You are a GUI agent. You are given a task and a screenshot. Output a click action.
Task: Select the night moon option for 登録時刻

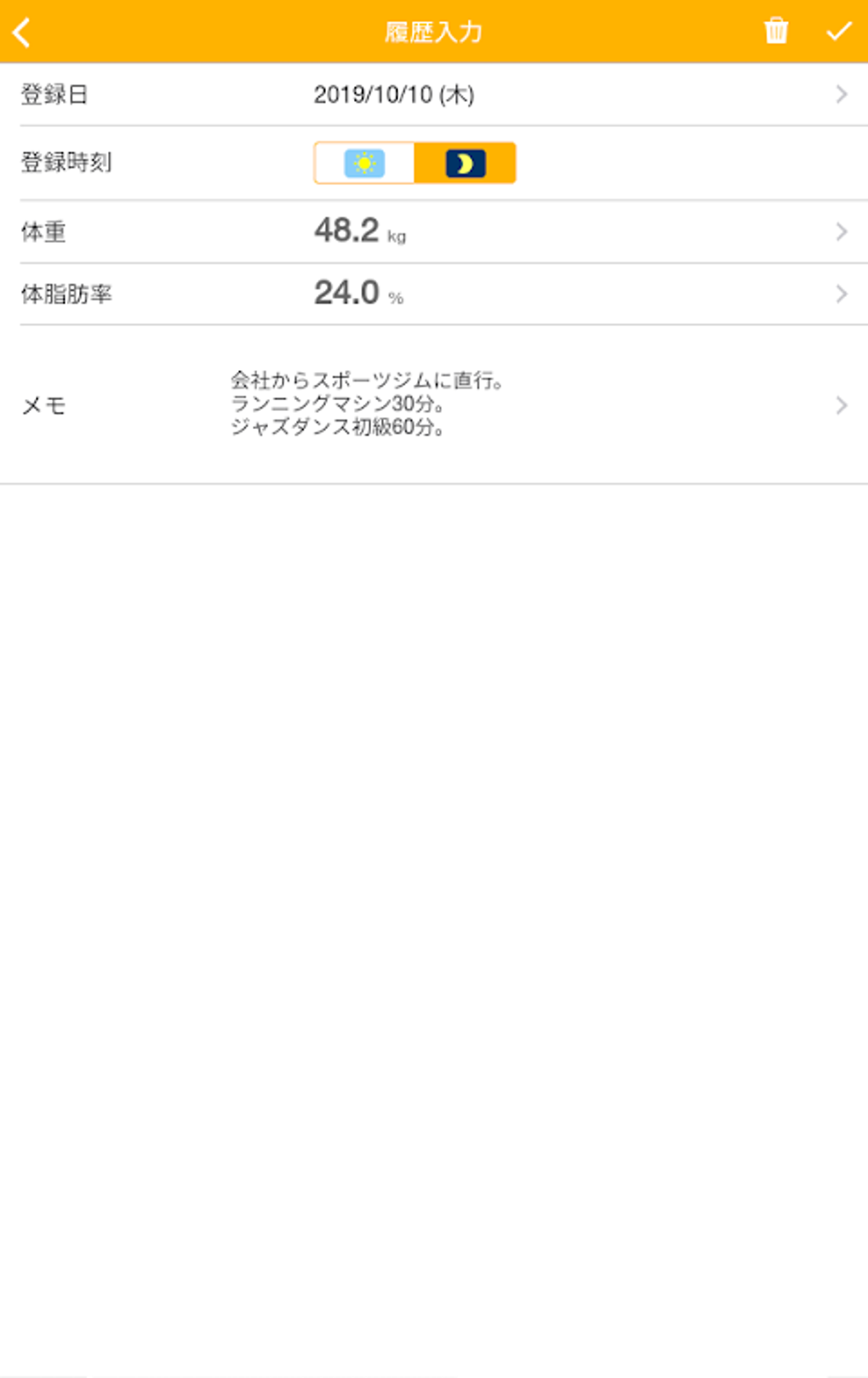coord(465,163)
